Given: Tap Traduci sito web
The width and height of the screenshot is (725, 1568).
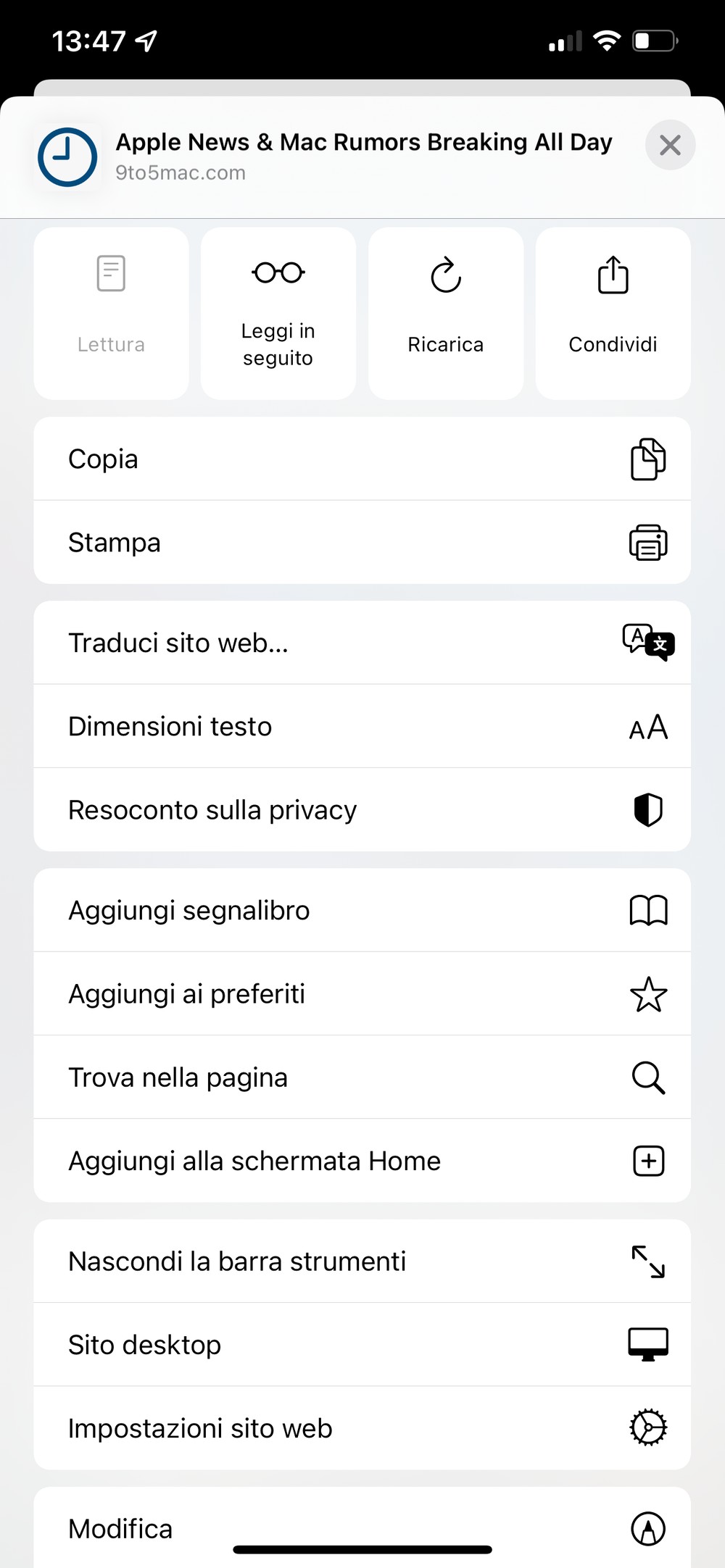Looking at the screenshot, I should (362, 643).
